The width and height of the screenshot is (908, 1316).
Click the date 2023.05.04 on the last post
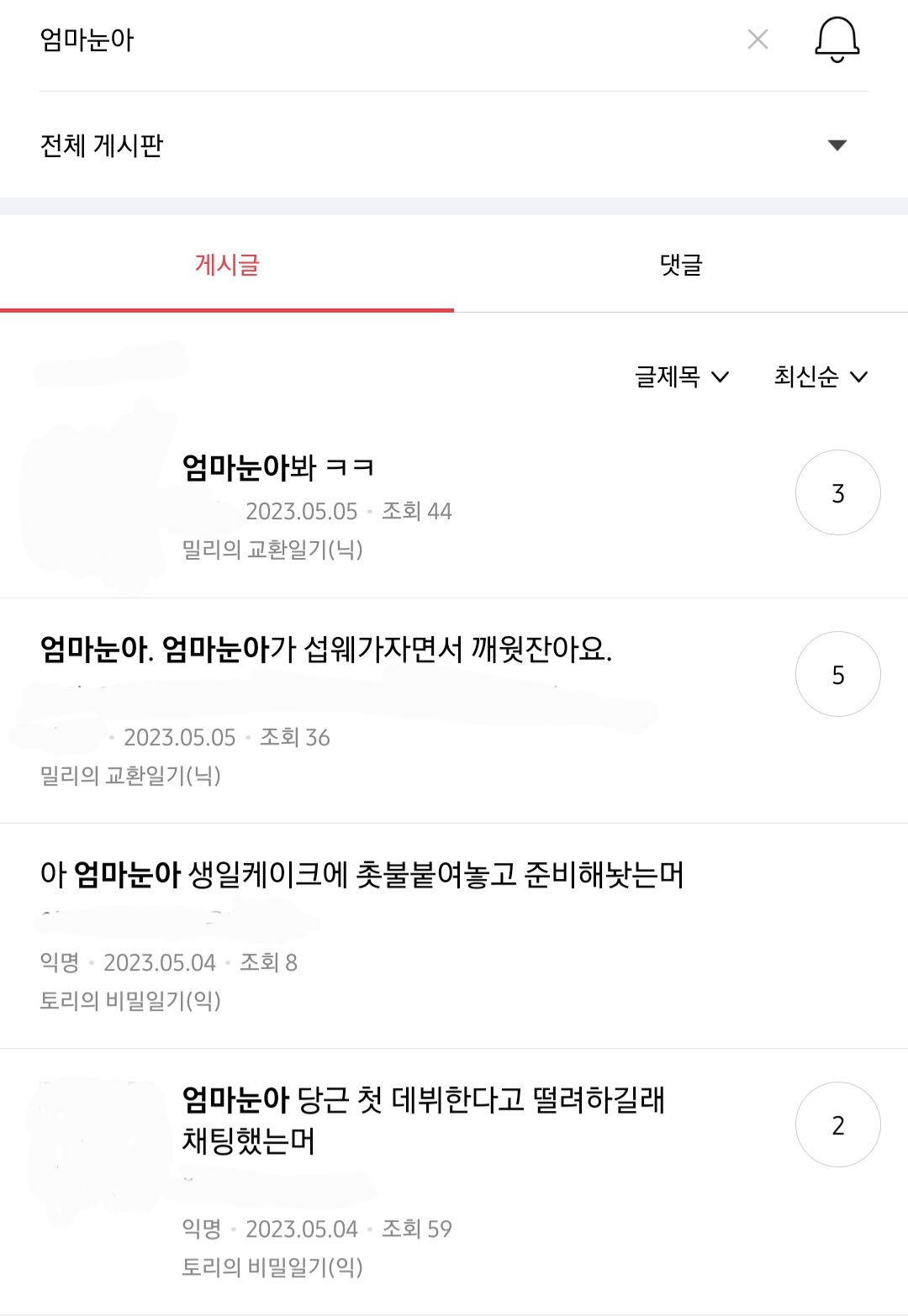[298, 1228]
